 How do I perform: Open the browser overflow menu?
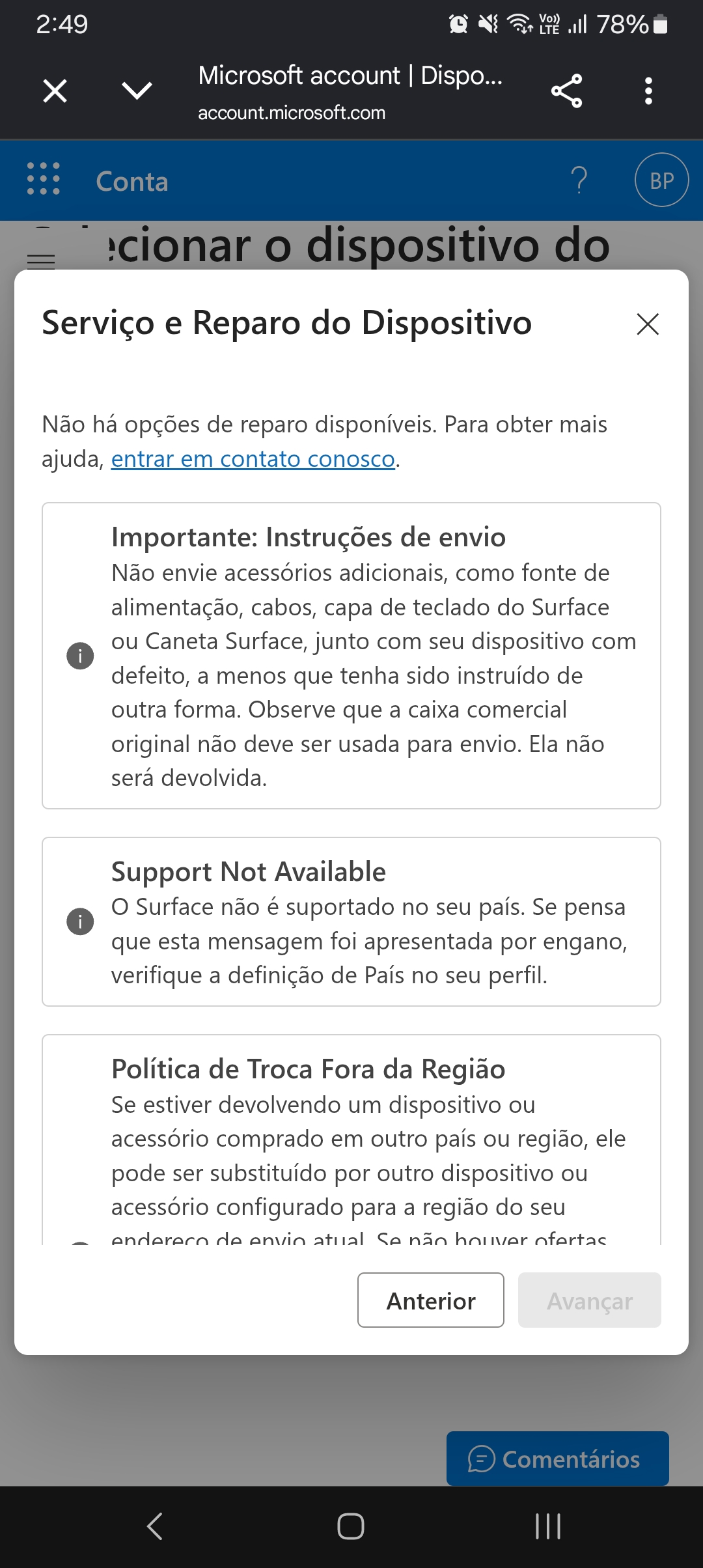click(648, 91)
